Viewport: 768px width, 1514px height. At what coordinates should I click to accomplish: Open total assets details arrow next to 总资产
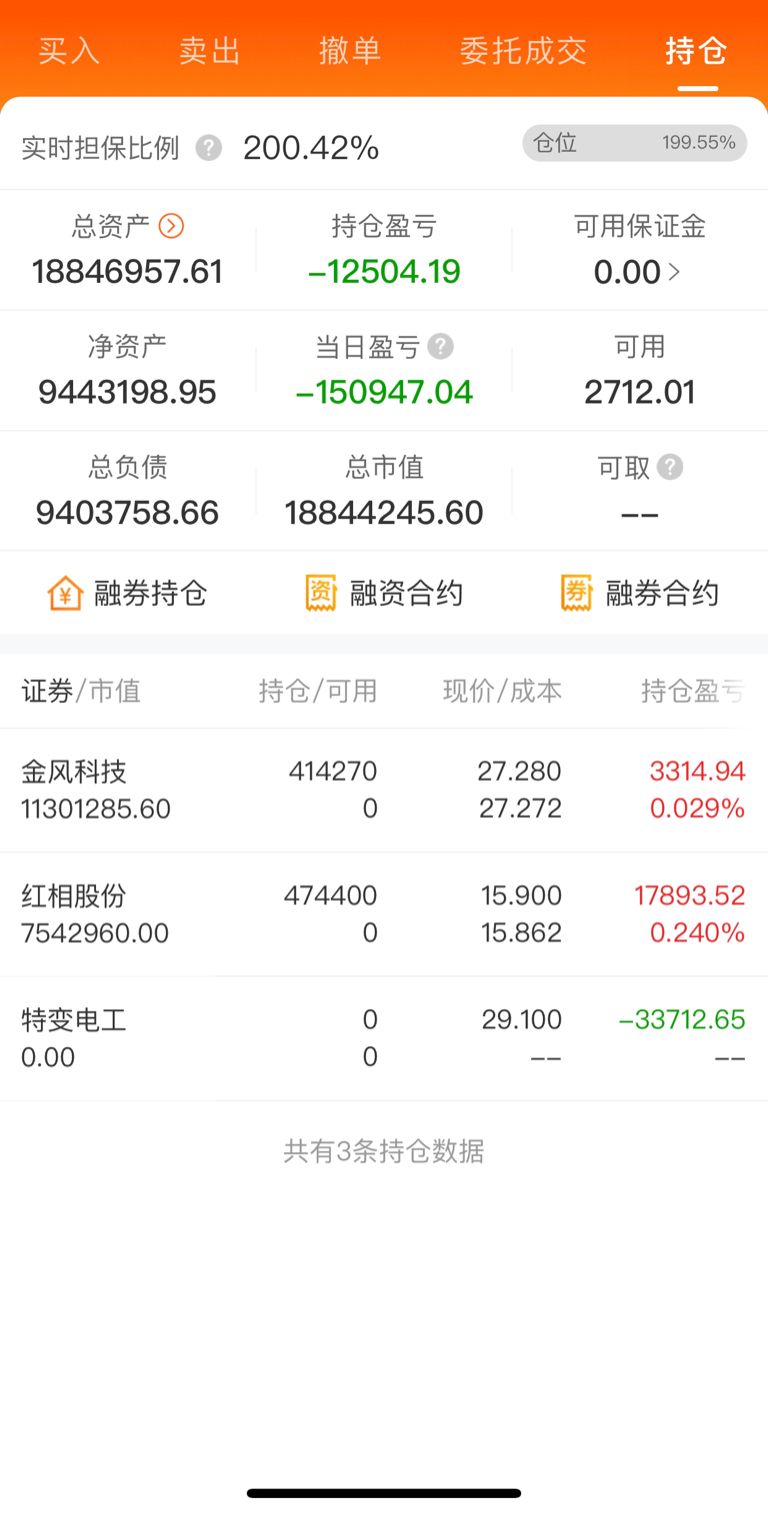172,227
